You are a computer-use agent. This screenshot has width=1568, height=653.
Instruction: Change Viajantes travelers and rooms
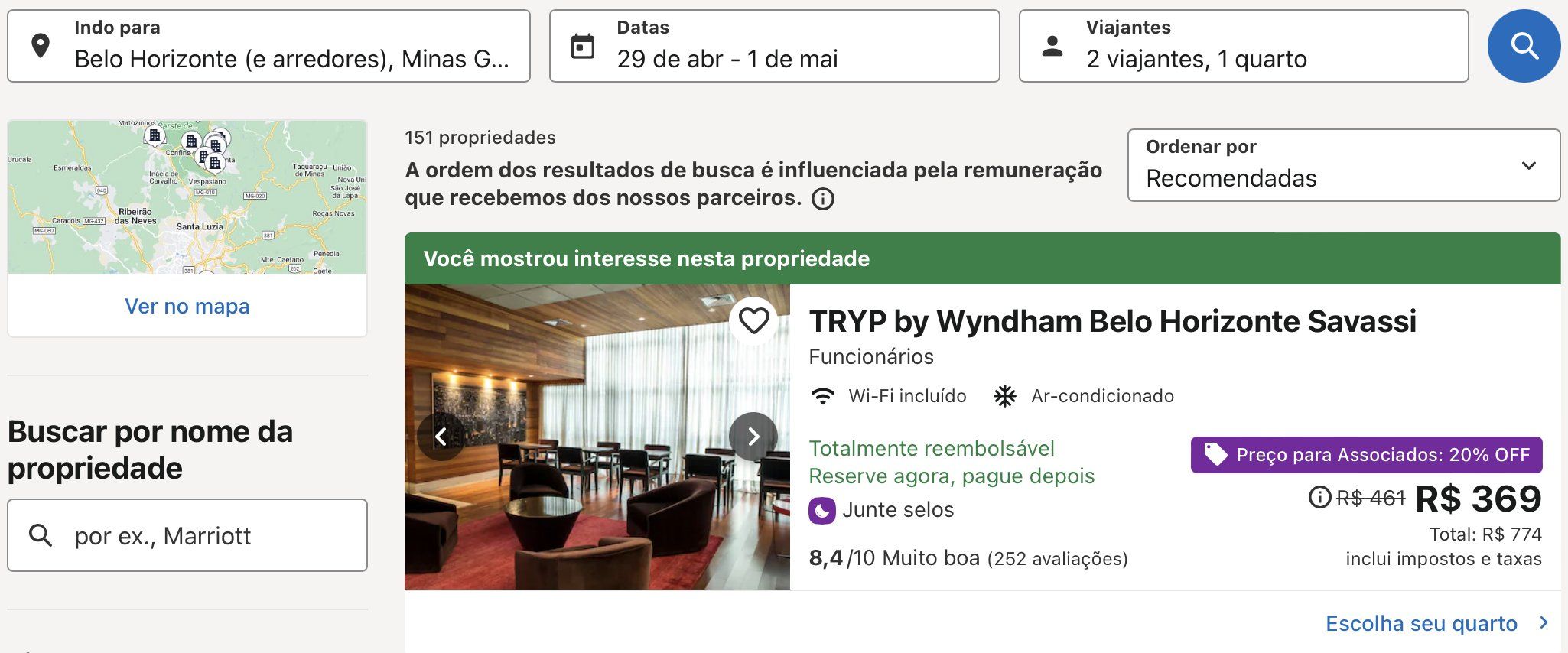1243,46
